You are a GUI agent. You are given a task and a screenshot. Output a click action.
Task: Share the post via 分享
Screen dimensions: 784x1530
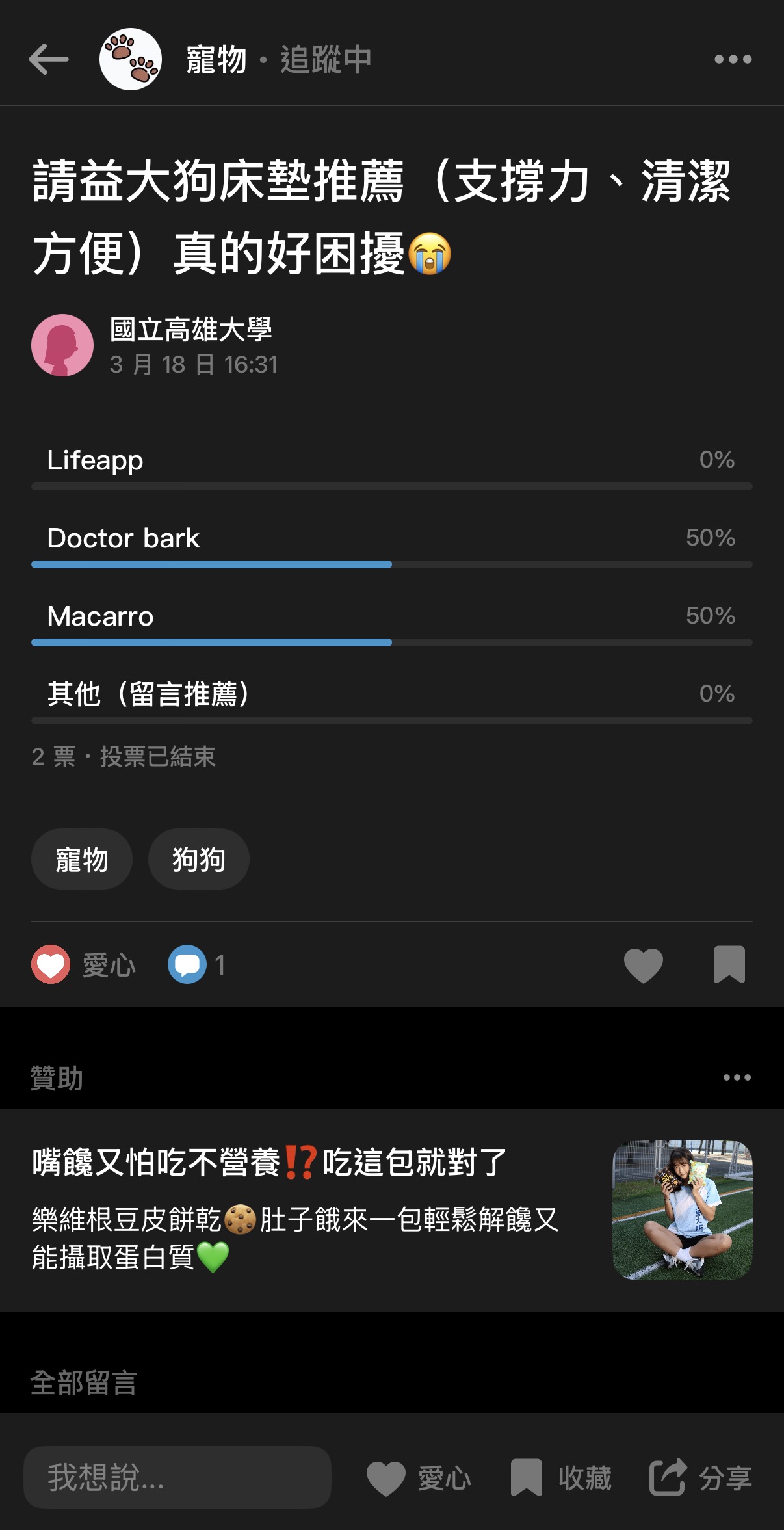(701, 1478)
